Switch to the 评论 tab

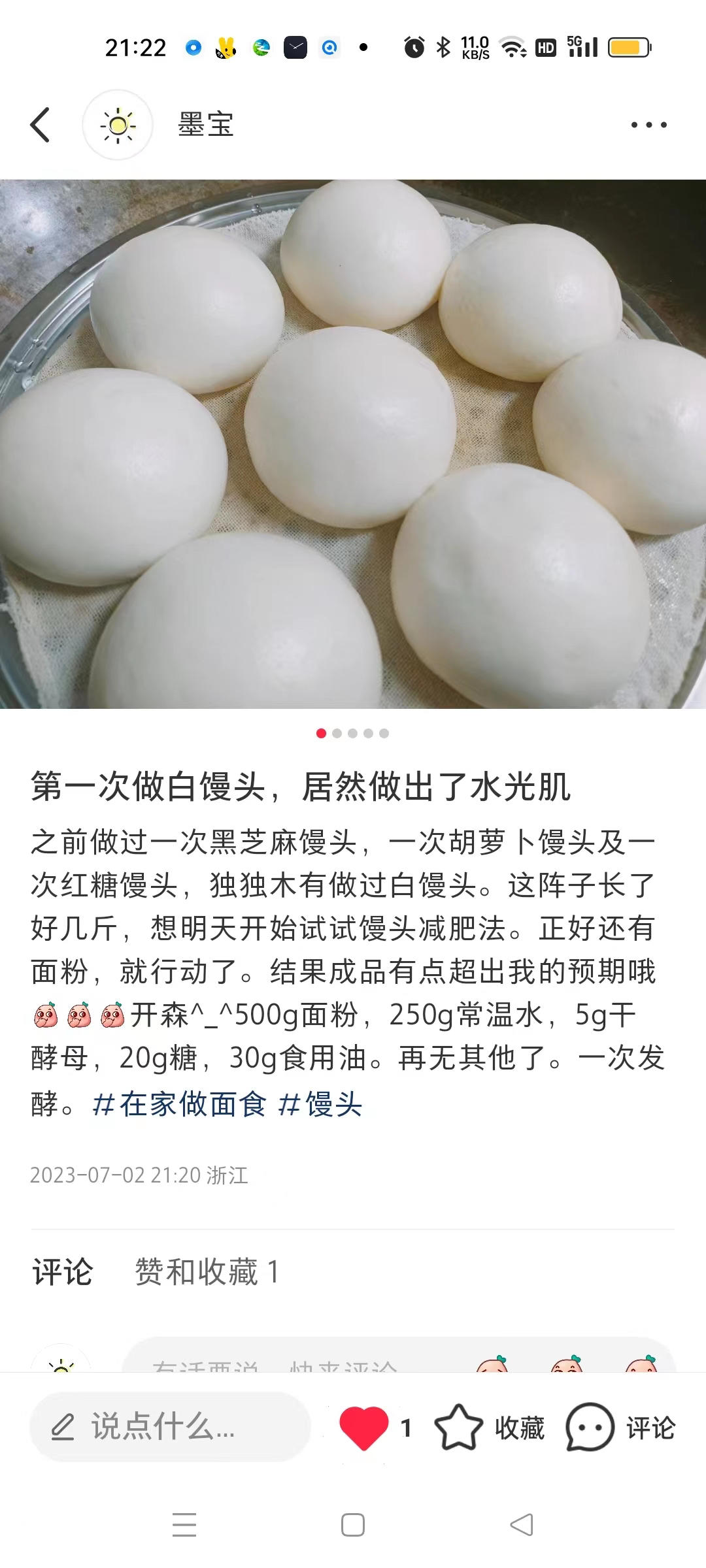point(63,1272)
